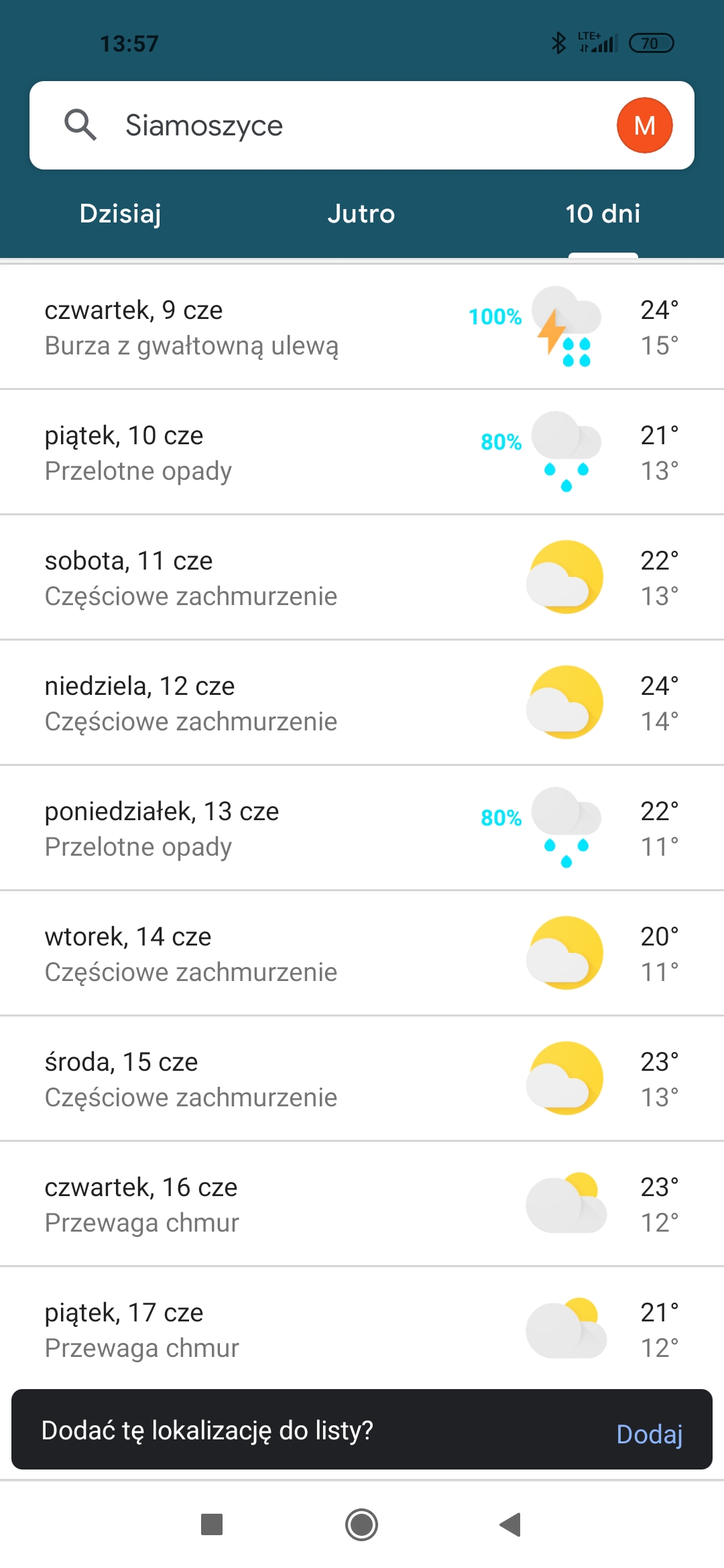View środa, 15 cze details
Image resolution: width=724 pixels, height=1568 pixels.
click(x=362, y=1080)
